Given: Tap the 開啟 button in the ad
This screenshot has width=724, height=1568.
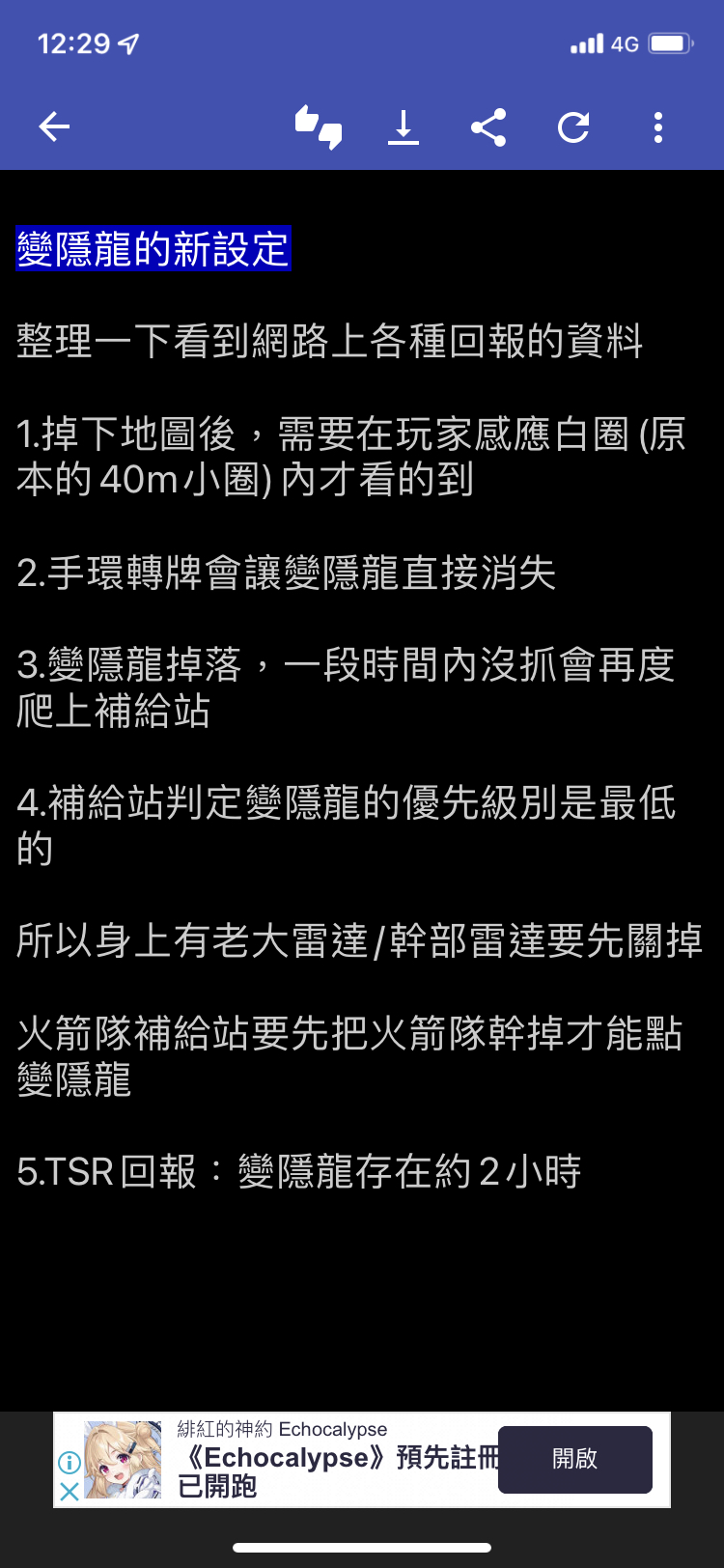Looking at the screenshot, I should [575, 1459].
